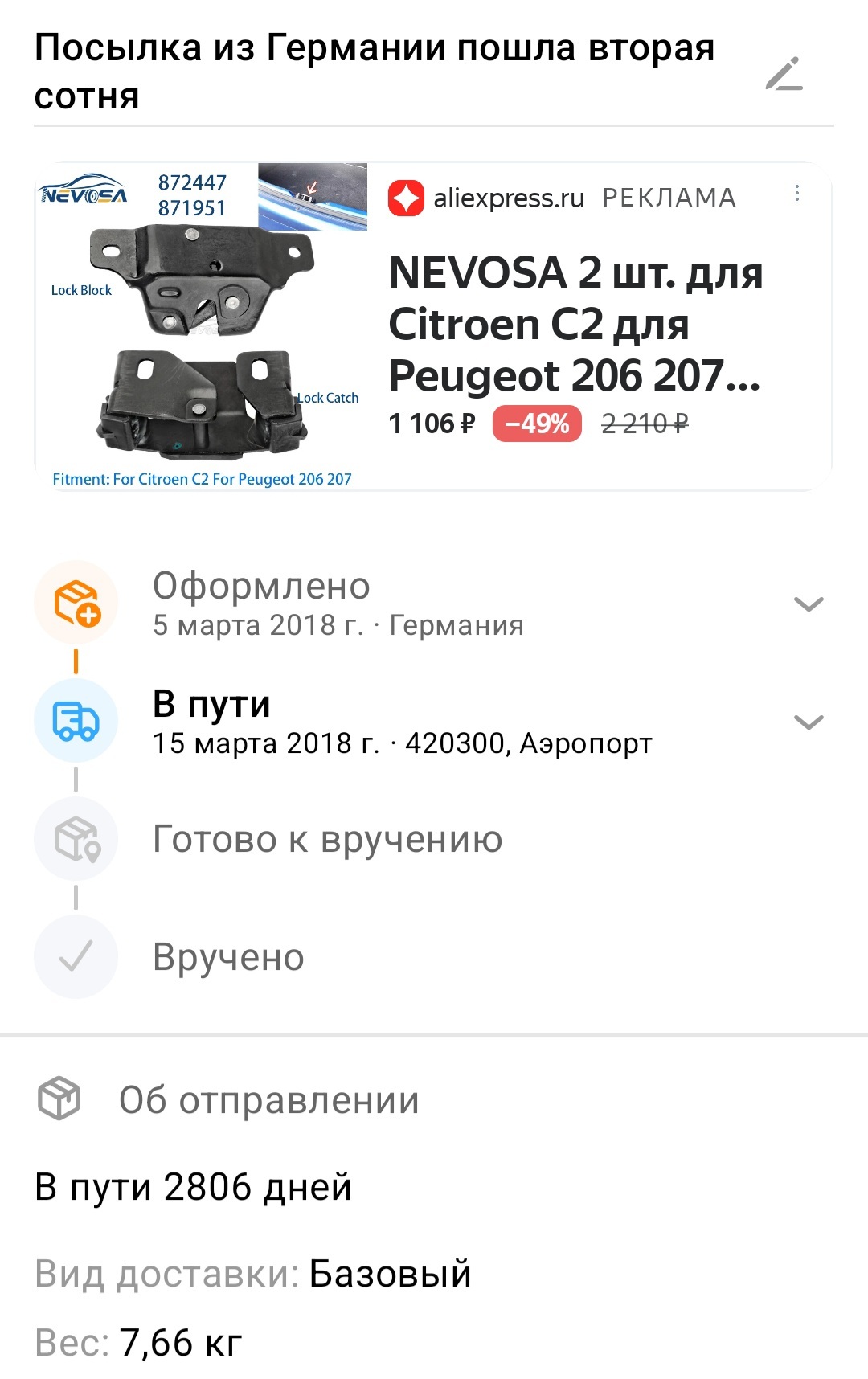Expand the Оформлено status details
The image size is (868, 1379).
coord(808,604)
